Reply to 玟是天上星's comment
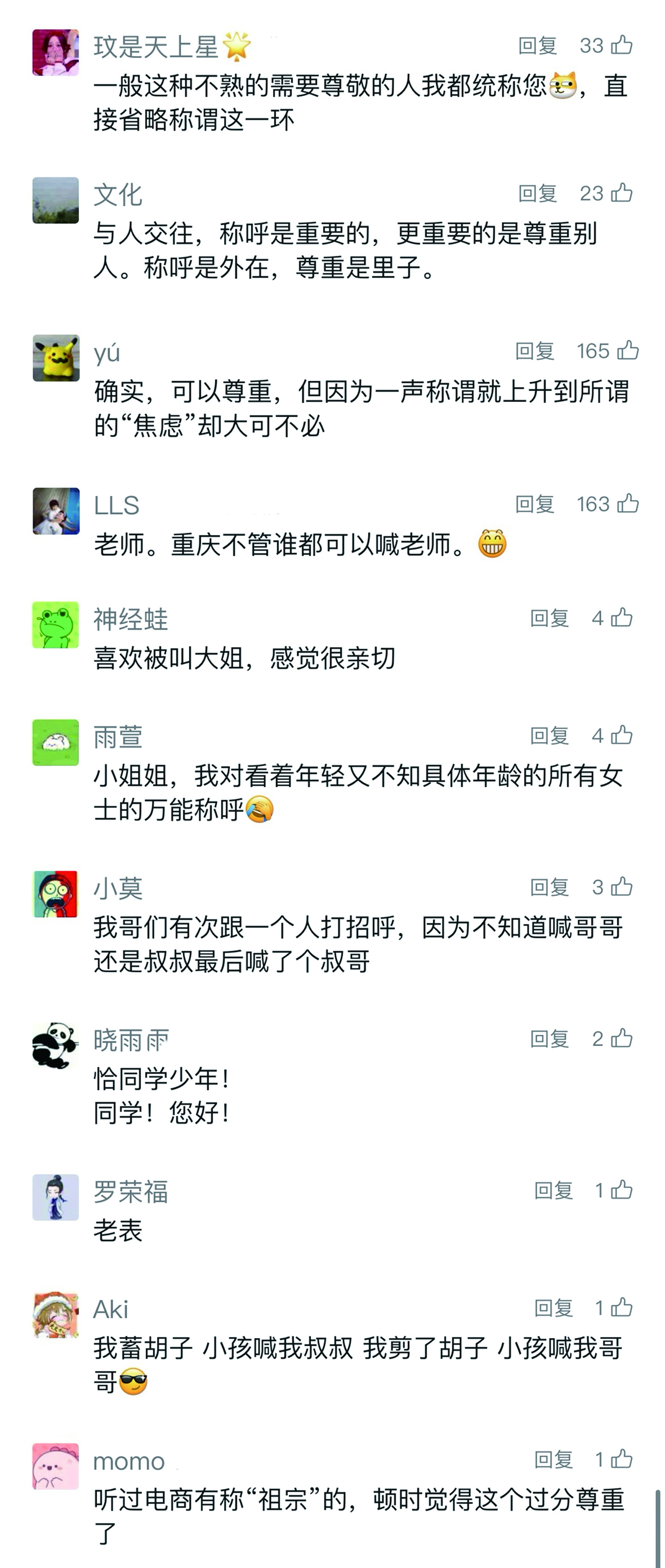The height and width of the screenshot is (1568, 665). 537,46
